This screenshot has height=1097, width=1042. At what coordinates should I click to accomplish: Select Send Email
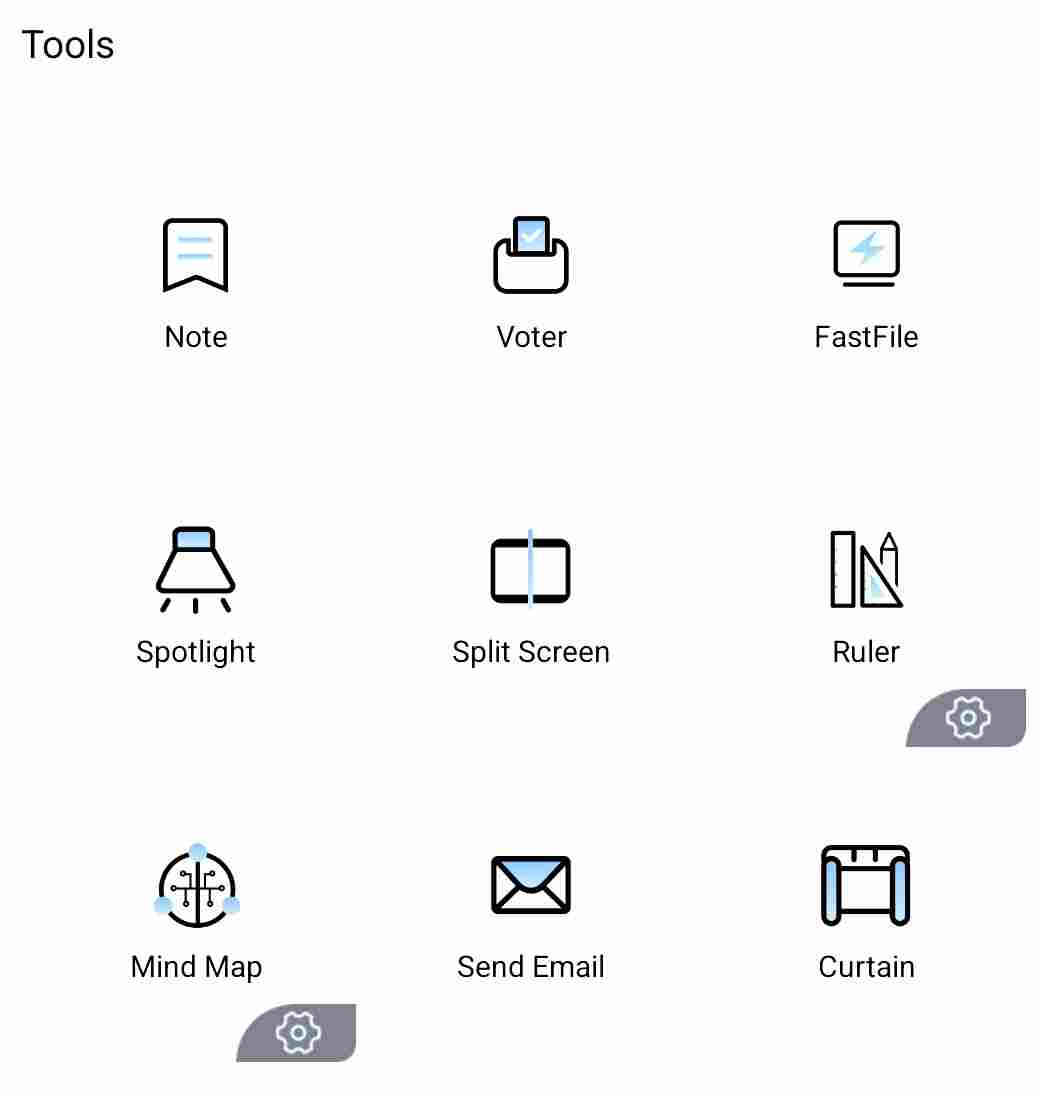pyautogui.click(x=531, y=886)
